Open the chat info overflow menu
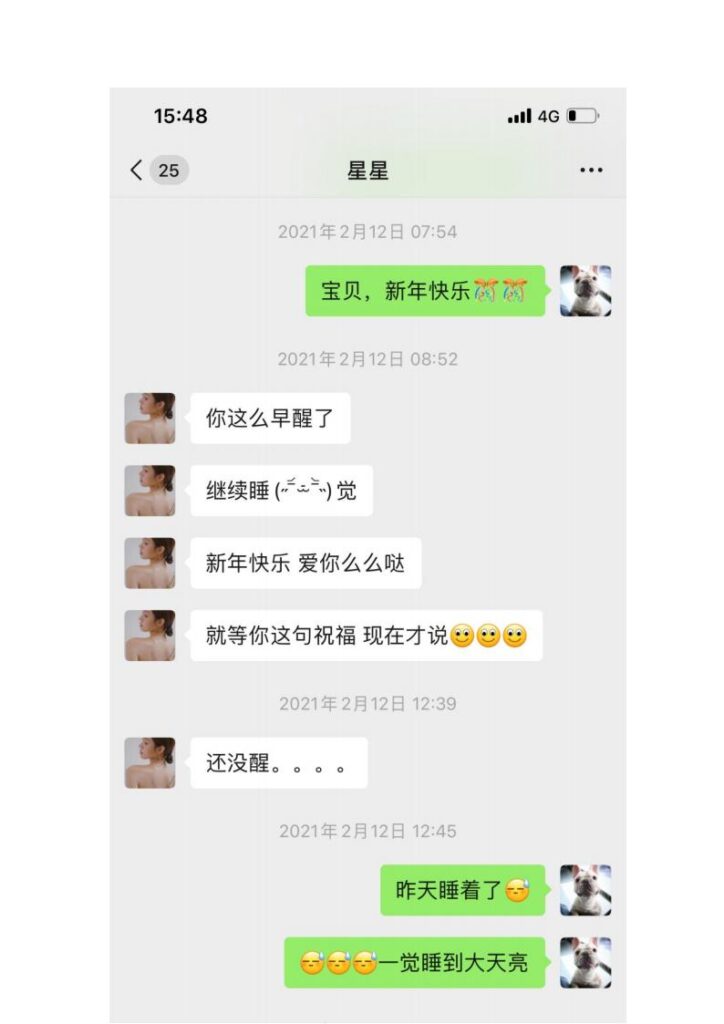 (x=591, y=170)
